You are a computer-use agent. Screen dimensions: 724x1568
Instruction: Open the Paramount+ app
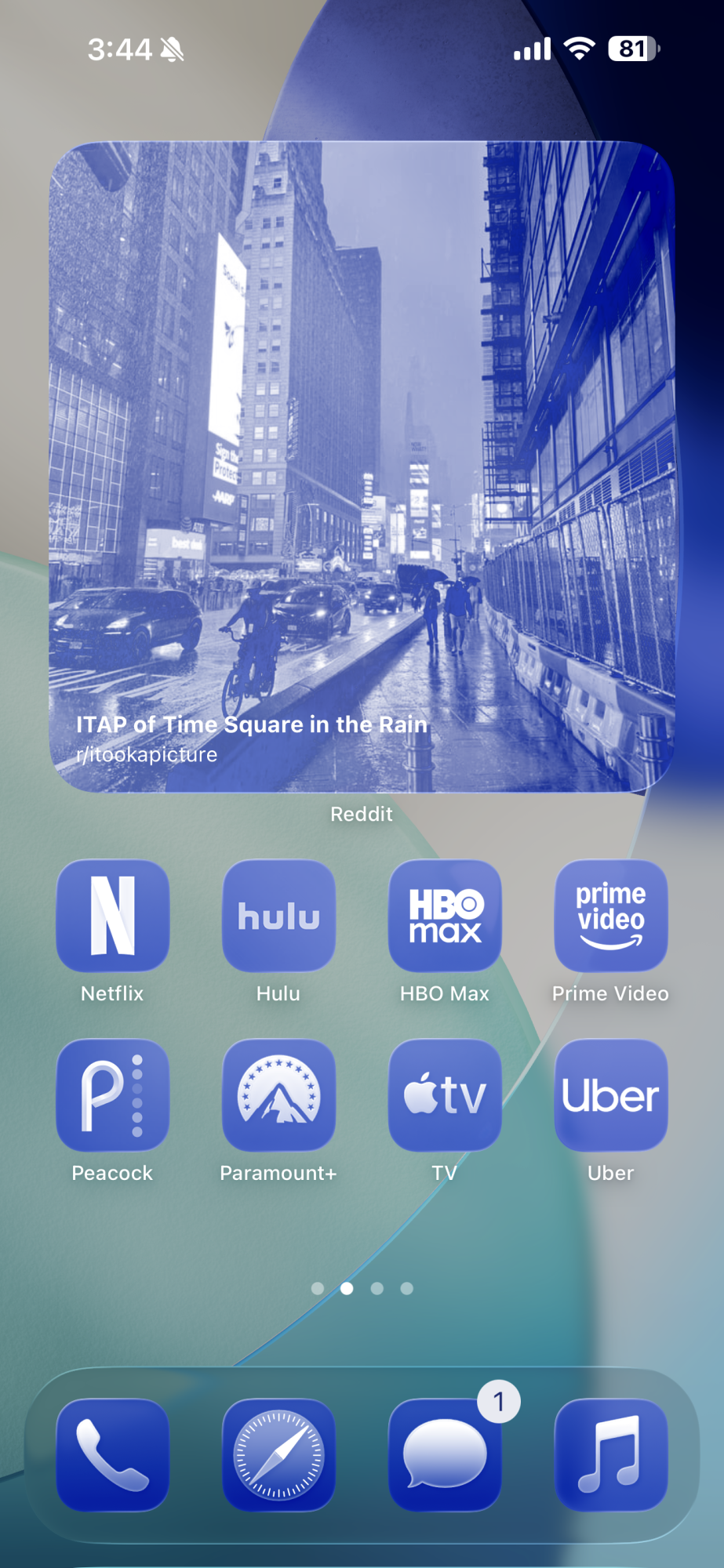click(278, 1095)
